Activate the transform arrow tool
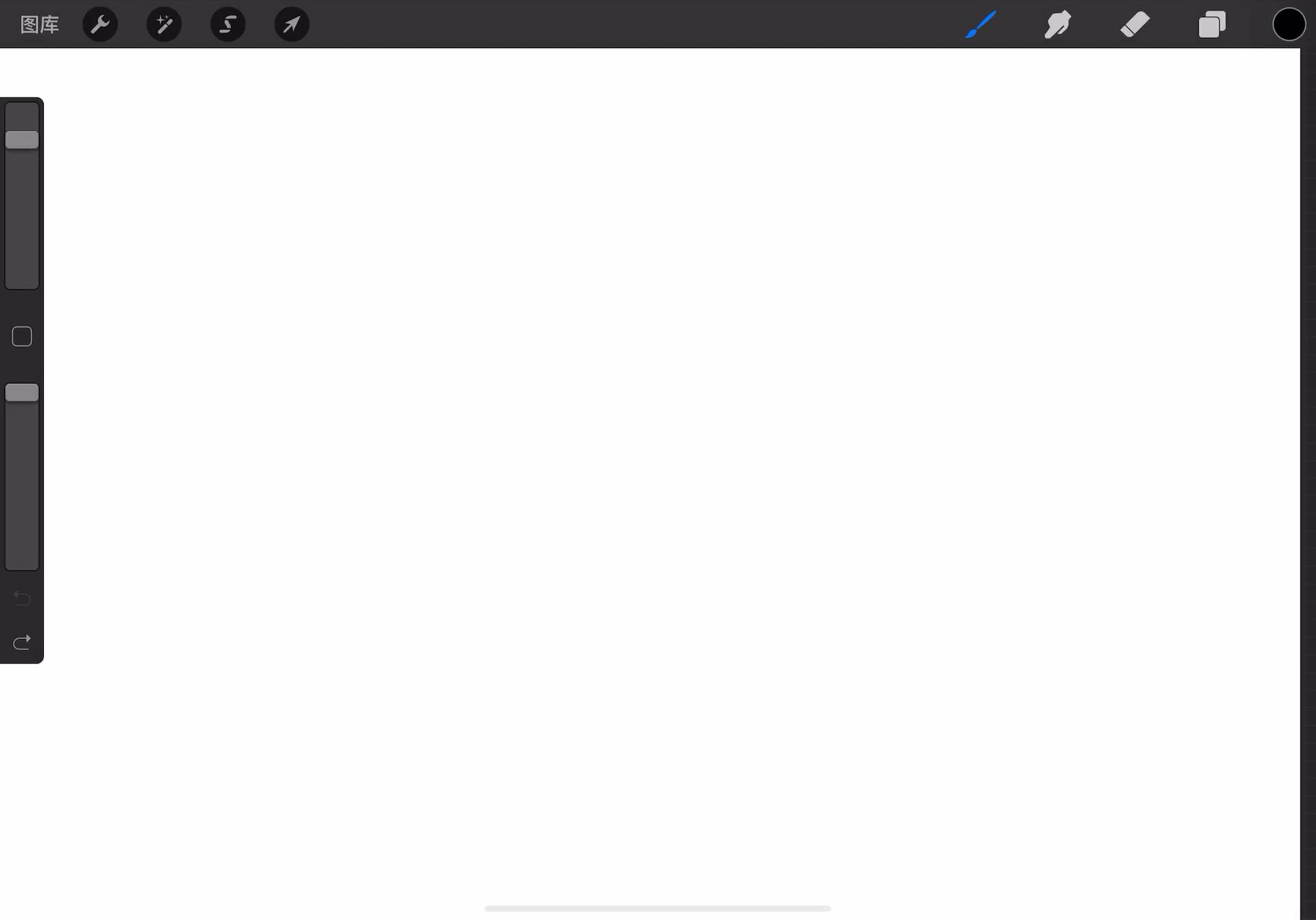Image resolution: width=1316 pixels, height=920 pixels. click(x=291, y=25)
